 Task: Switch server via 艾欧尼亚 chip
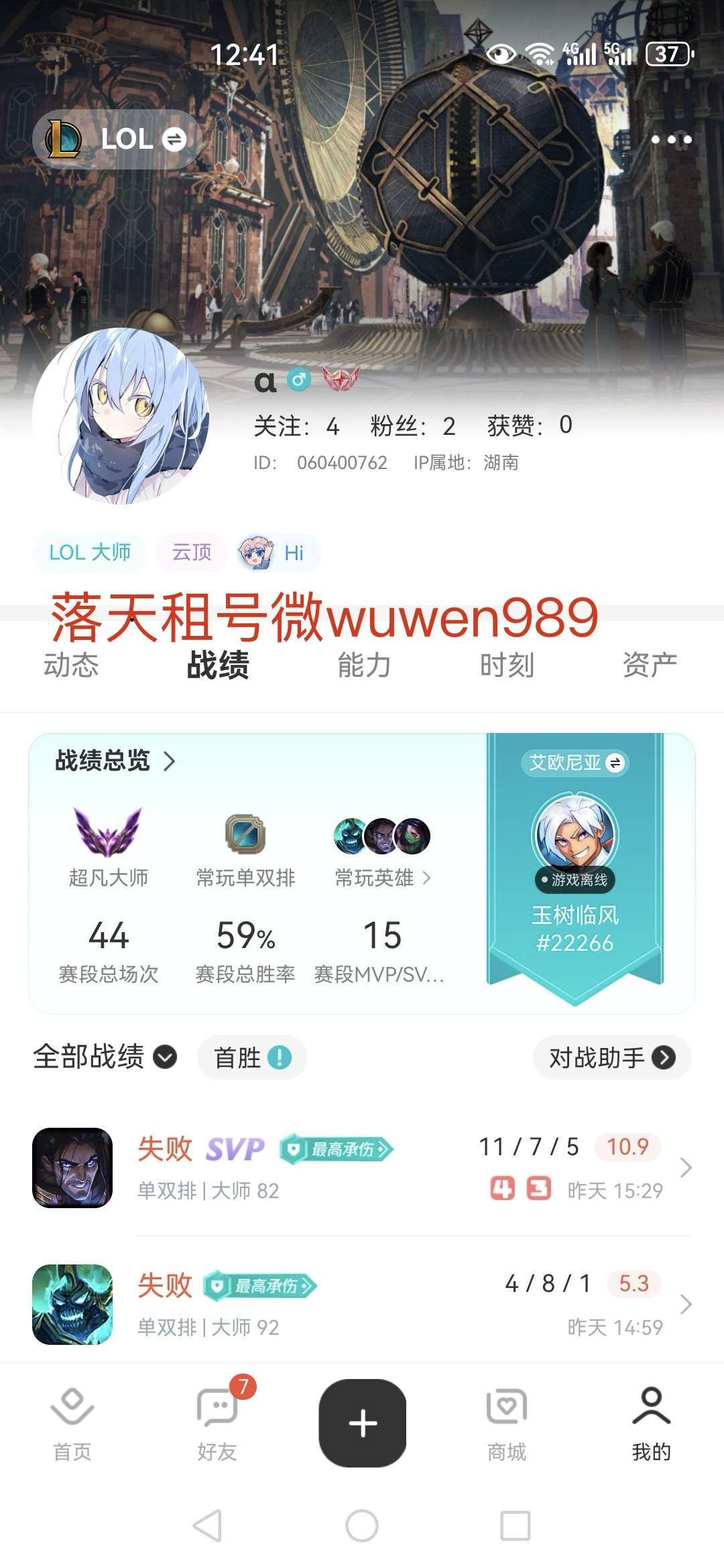tap(575, 763)
